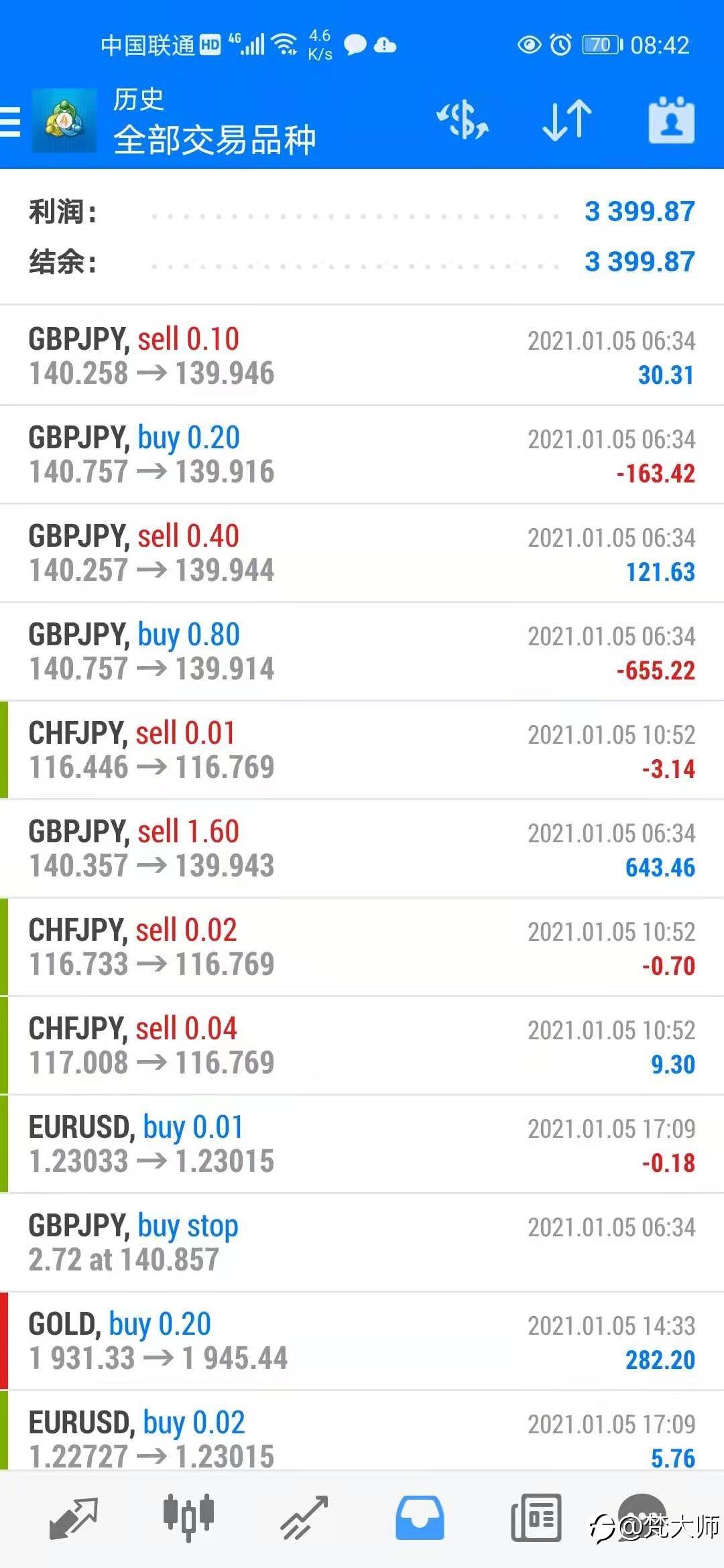Open GBPJPY sell 0.10 trade details
724x1568 pixels.
(x=362, y=356)
